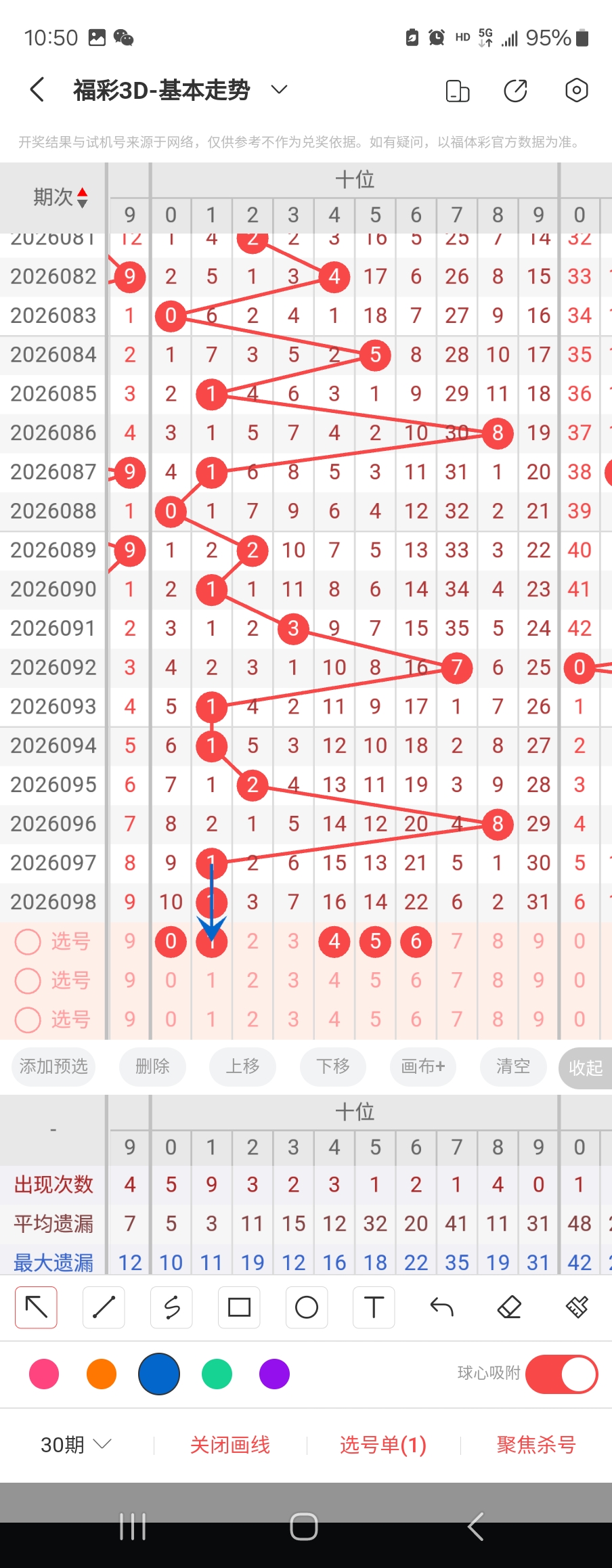Image resolution: width=612 pixels, height=1568 pixels.
Task: Select the straight line drawing tool
Action: 104,1307
